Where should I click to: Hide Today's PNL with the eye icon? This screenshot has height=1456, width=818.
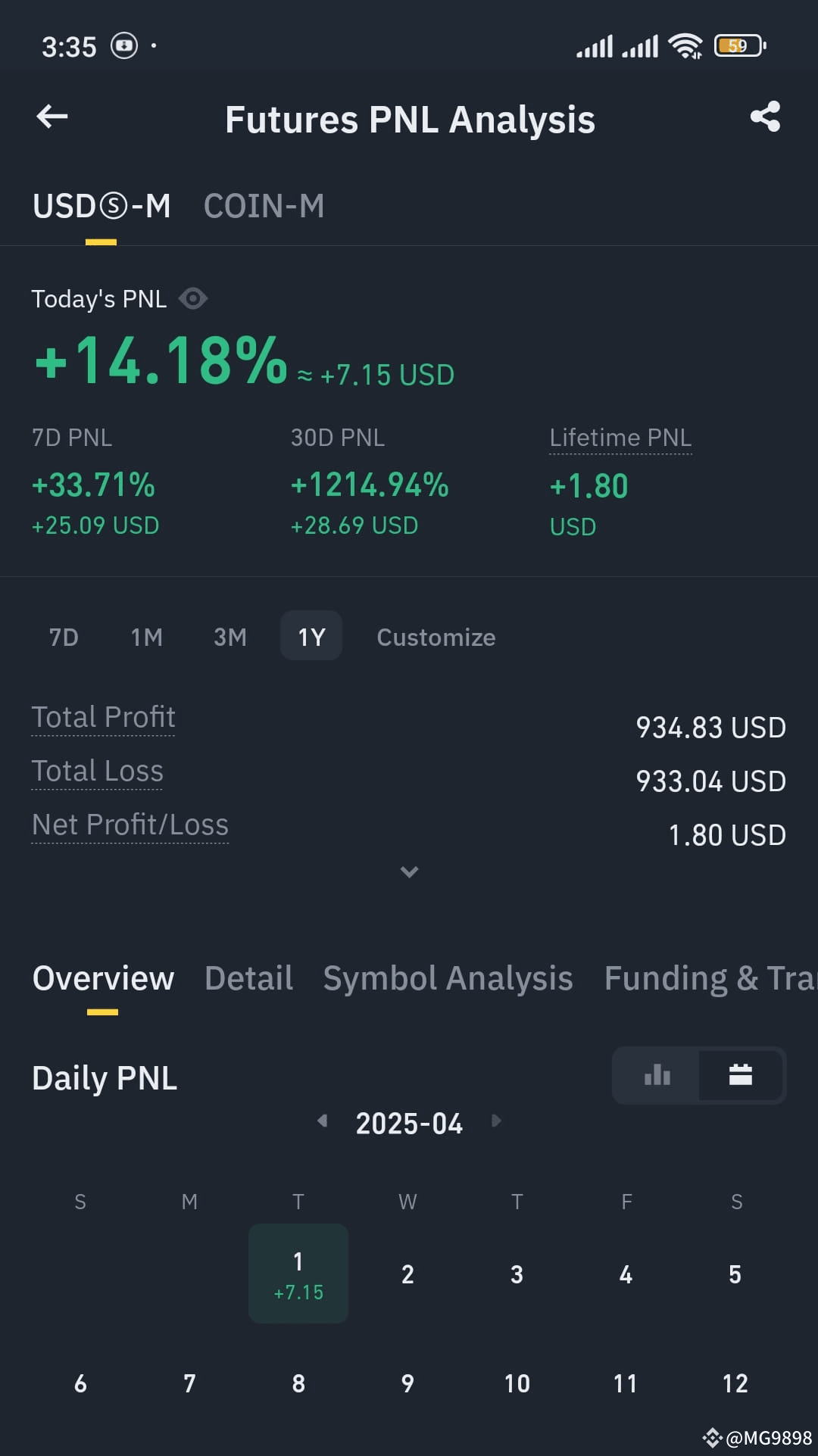[193, 298]
